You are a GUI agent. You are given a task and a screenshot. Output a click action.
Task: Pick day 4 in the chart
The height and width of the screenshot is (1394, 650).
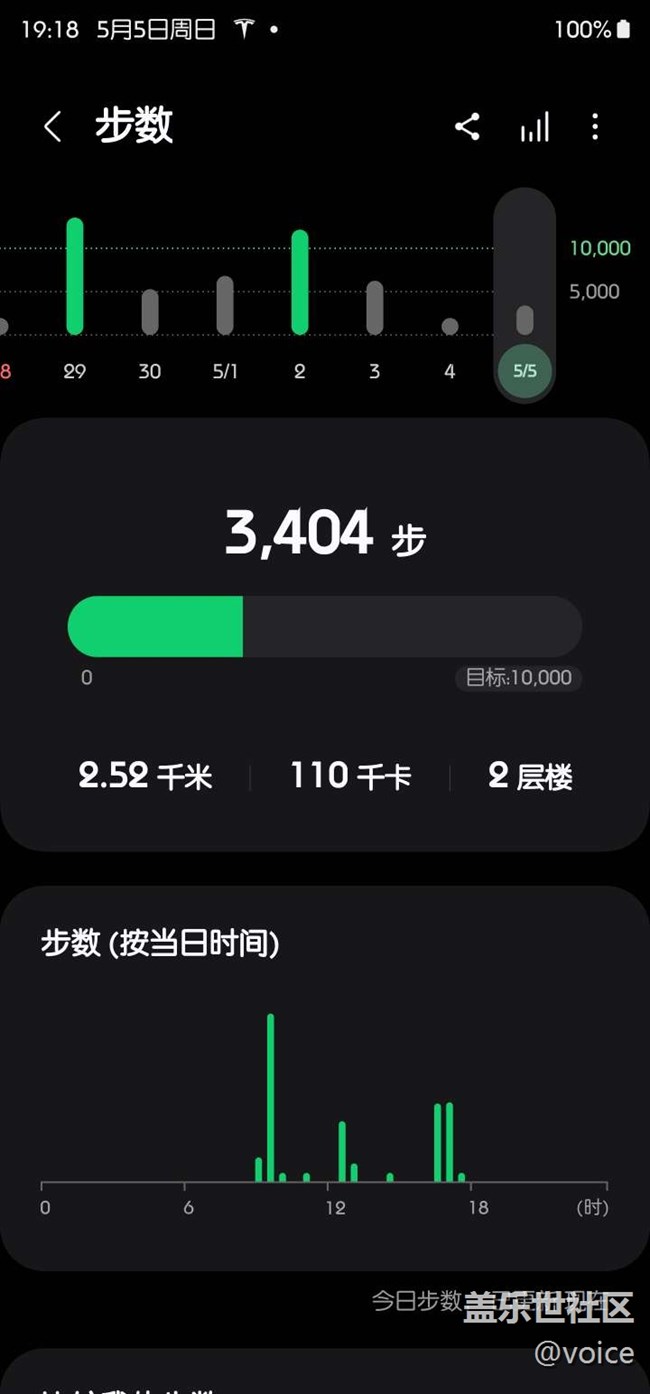click(450, 327)
